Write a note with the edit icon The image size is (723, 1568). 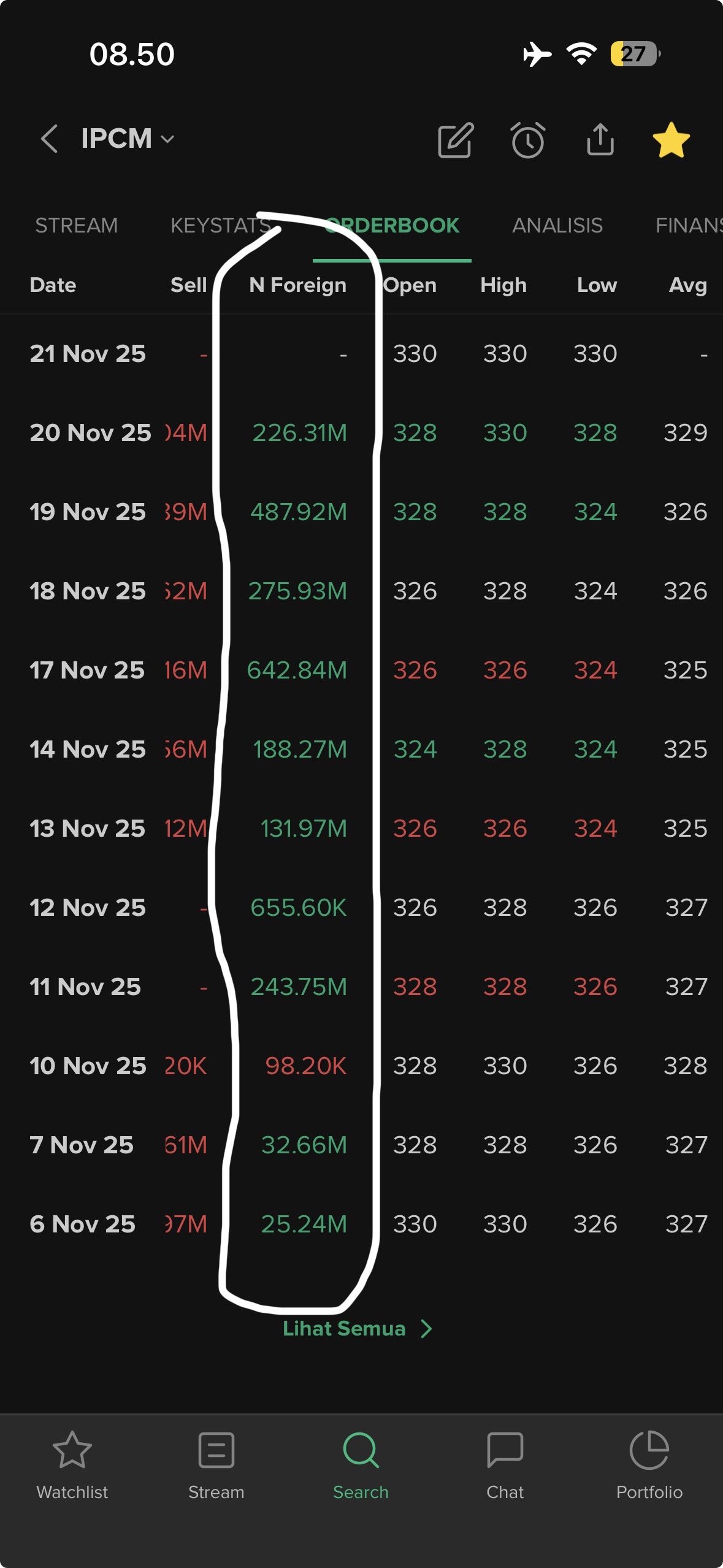(x=455, y=140)
